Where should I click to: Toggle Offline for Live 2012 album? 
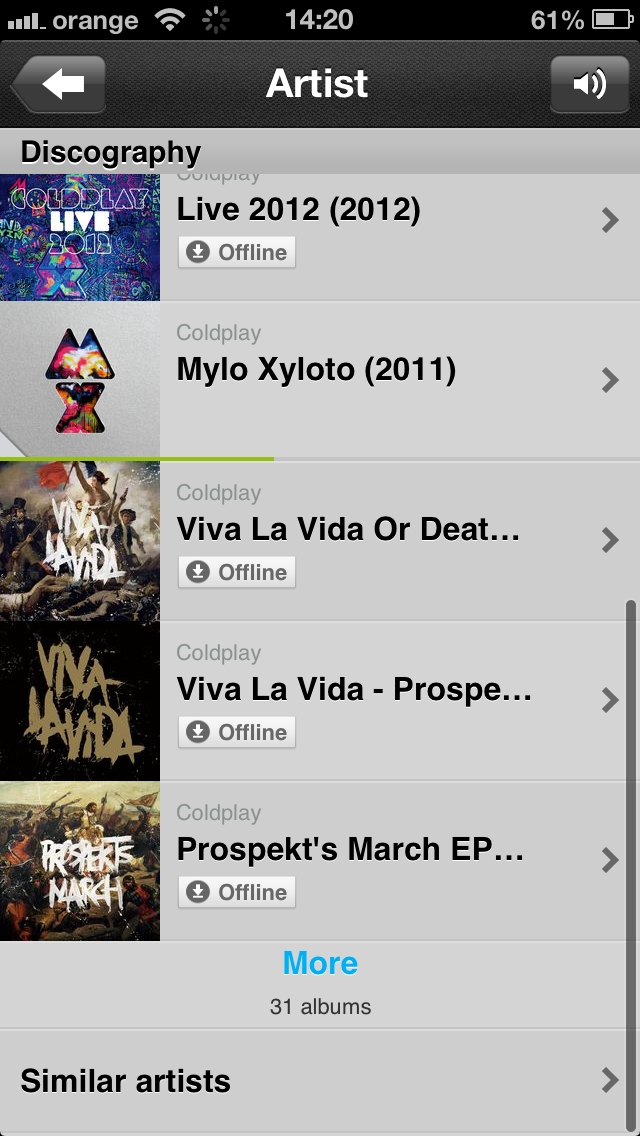click(237, 252)
